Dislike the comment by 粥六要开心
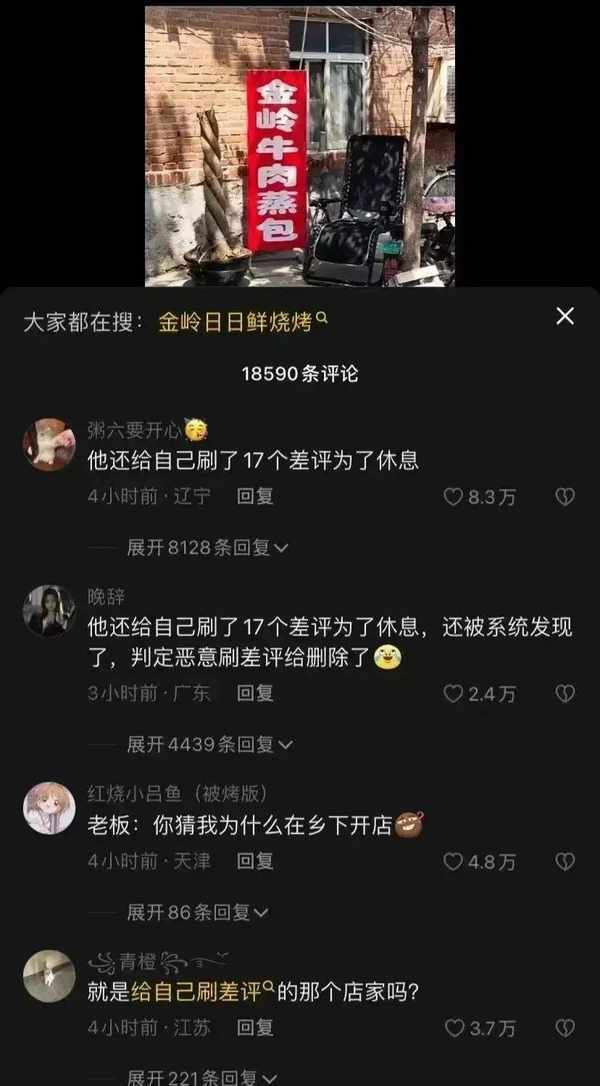Screen dimensions: 600x1086 click(x=565, y=497)
